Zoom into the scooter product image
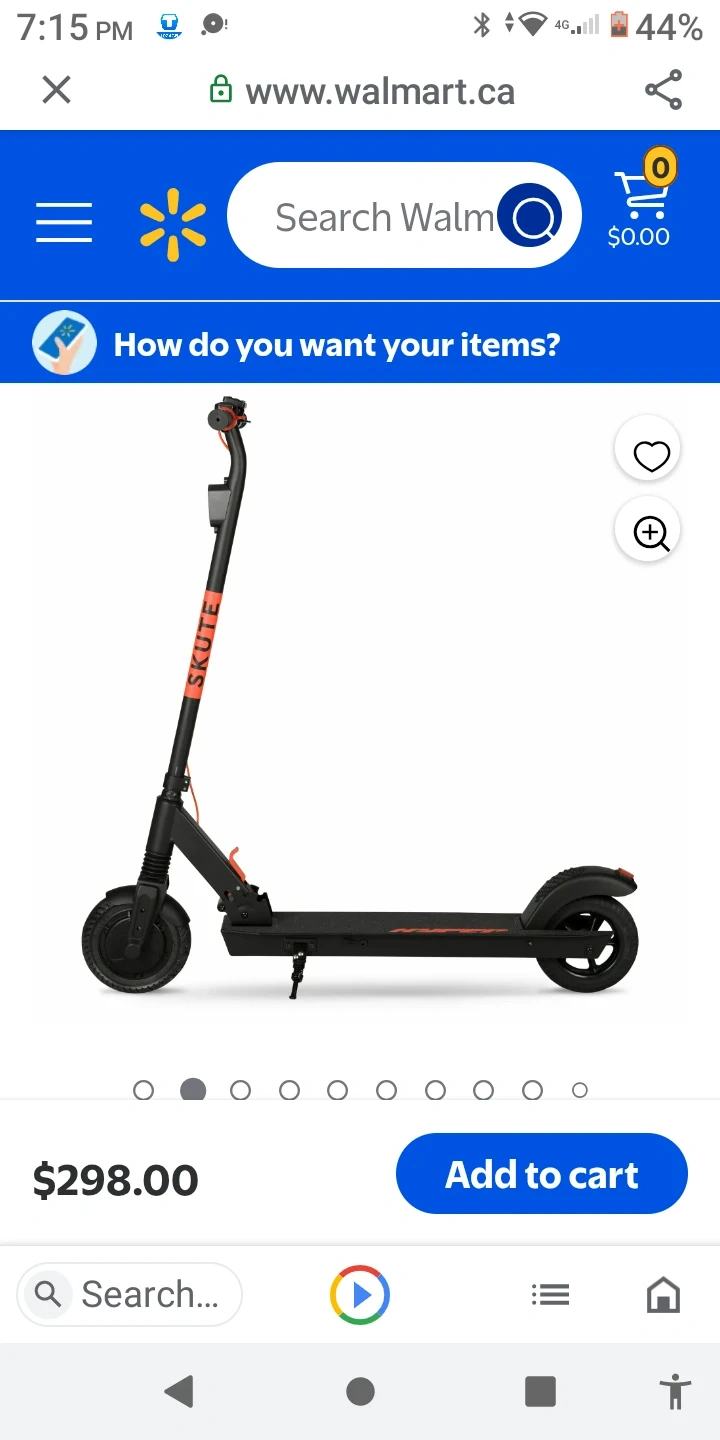This screenshot has height=1440, width=720. coord(651,533)
